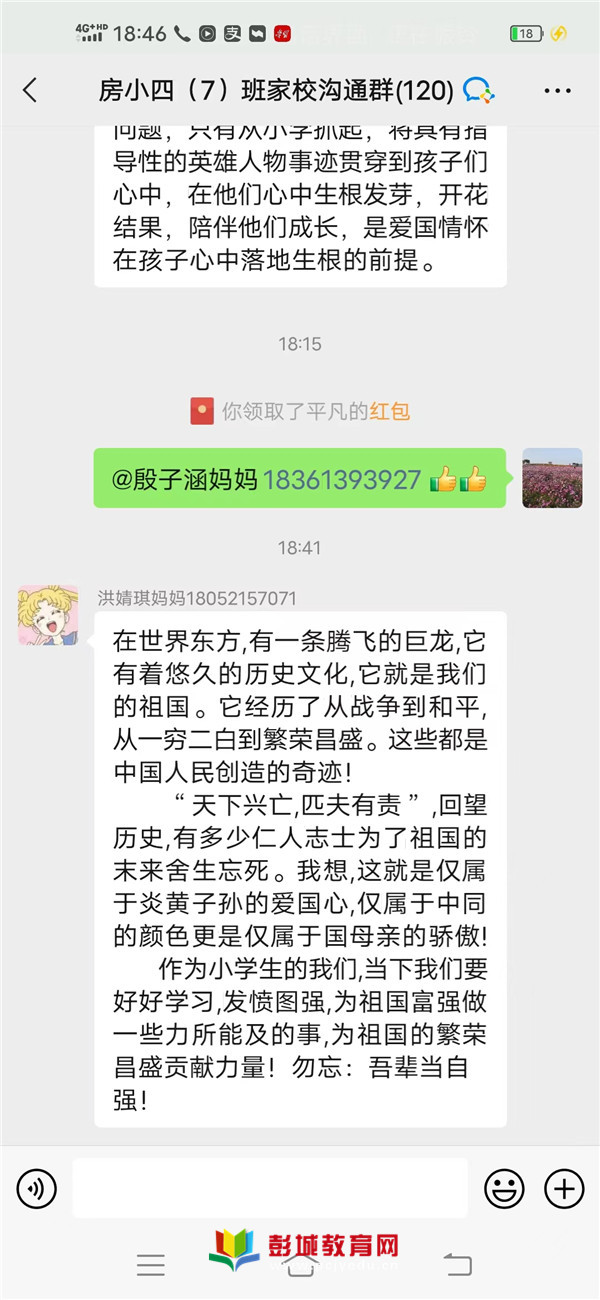Tap phone number 18361393927 in the green message
Viewport: 600px width, 1300px height.
tap(341, 479)
